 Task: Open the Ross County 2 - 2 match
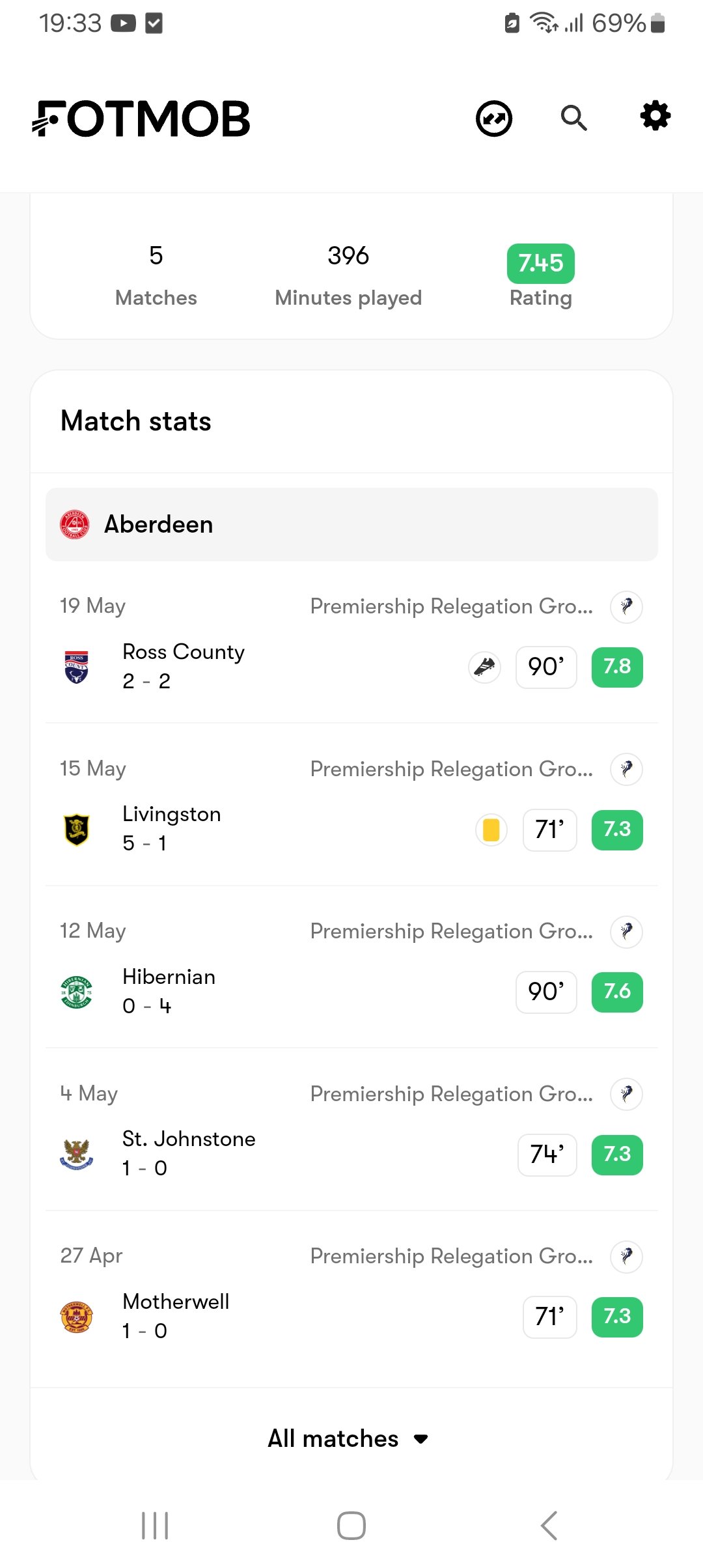click(x=351, y=642)
